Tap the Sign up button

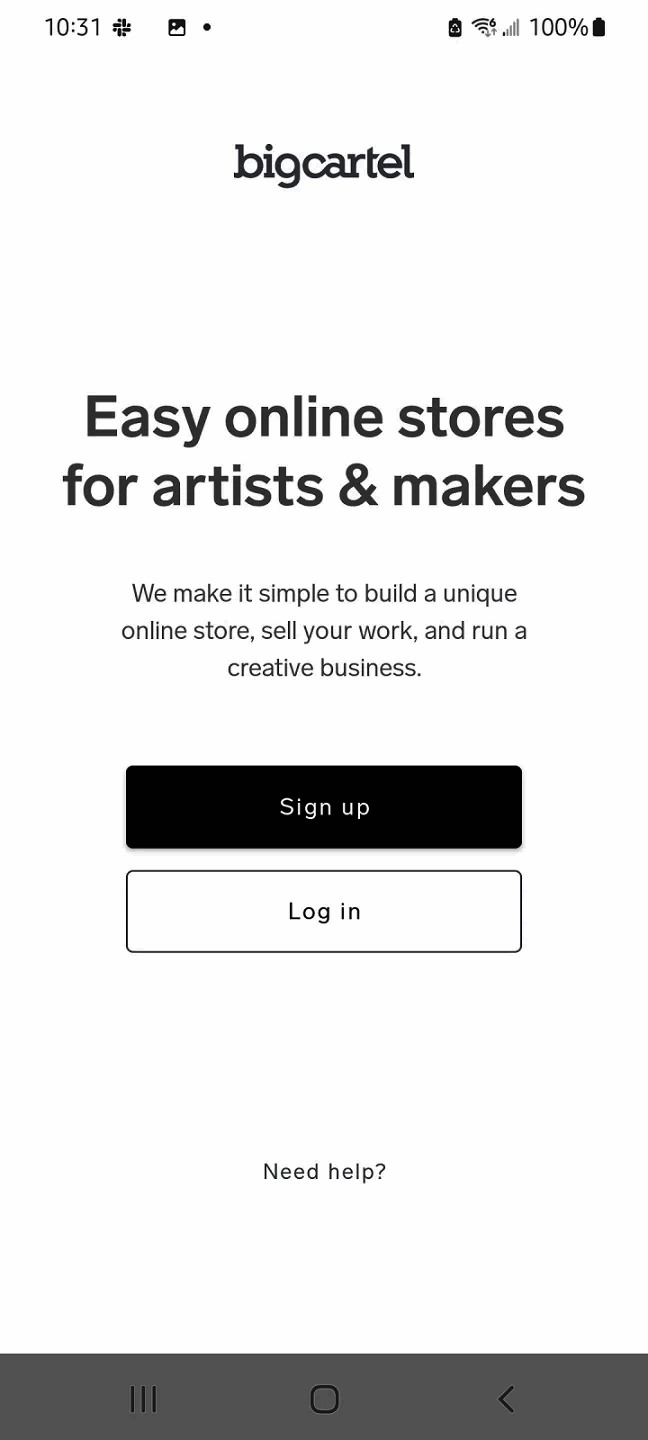tap(324, 807)
